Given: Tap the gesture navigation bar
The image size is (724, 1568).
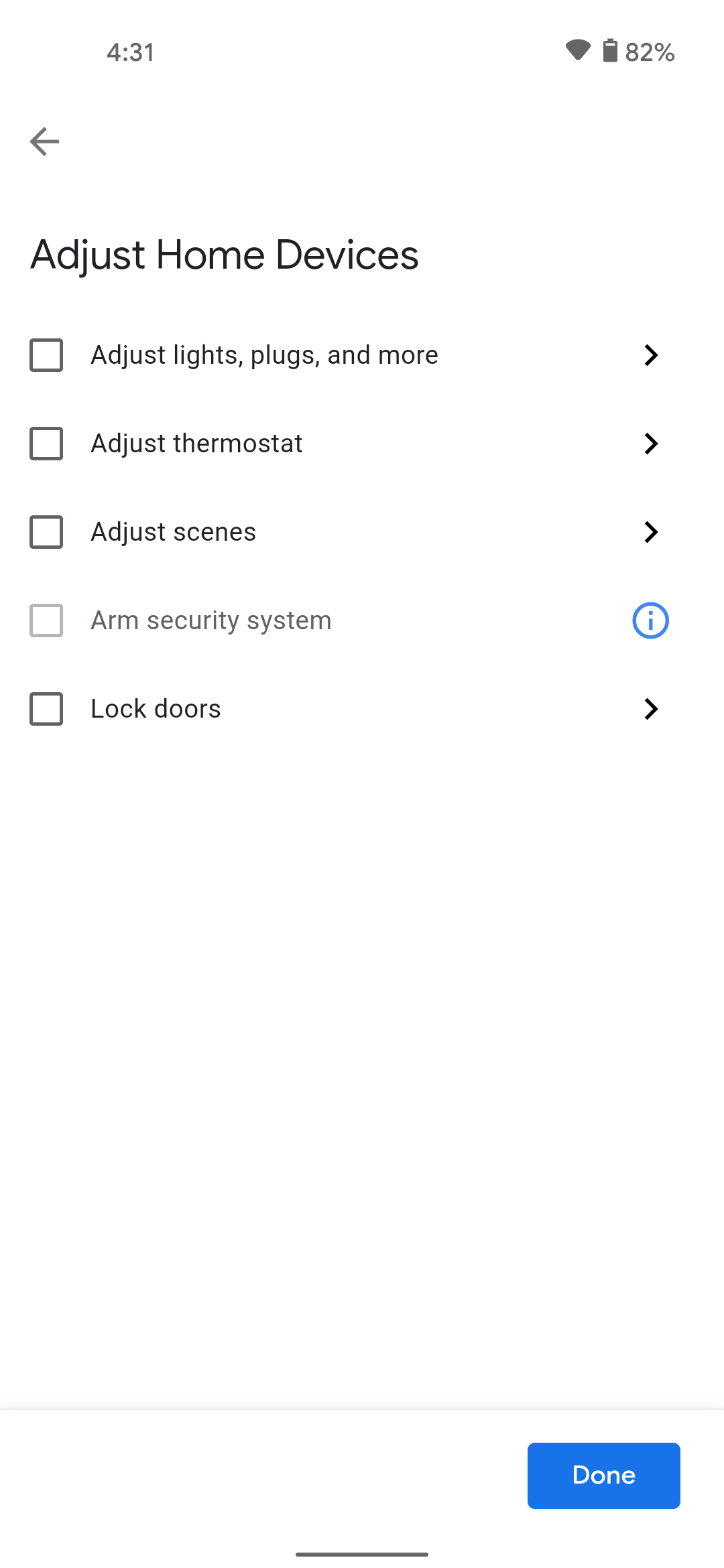Looking at the screenshot, I should [362, 1553].
